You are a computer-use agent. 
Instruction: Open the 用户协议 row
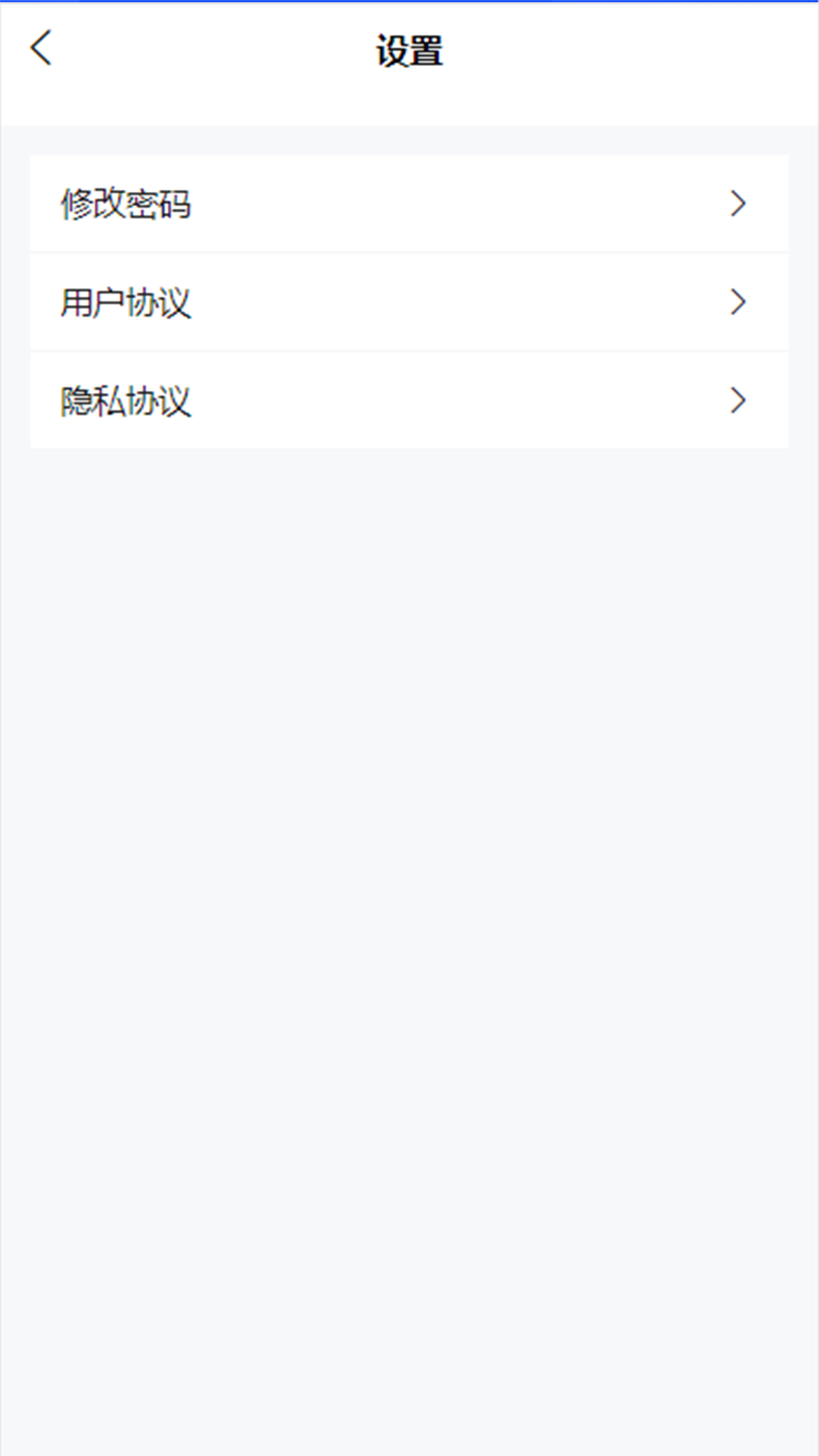pyautogui.click(x=409, y=302)
